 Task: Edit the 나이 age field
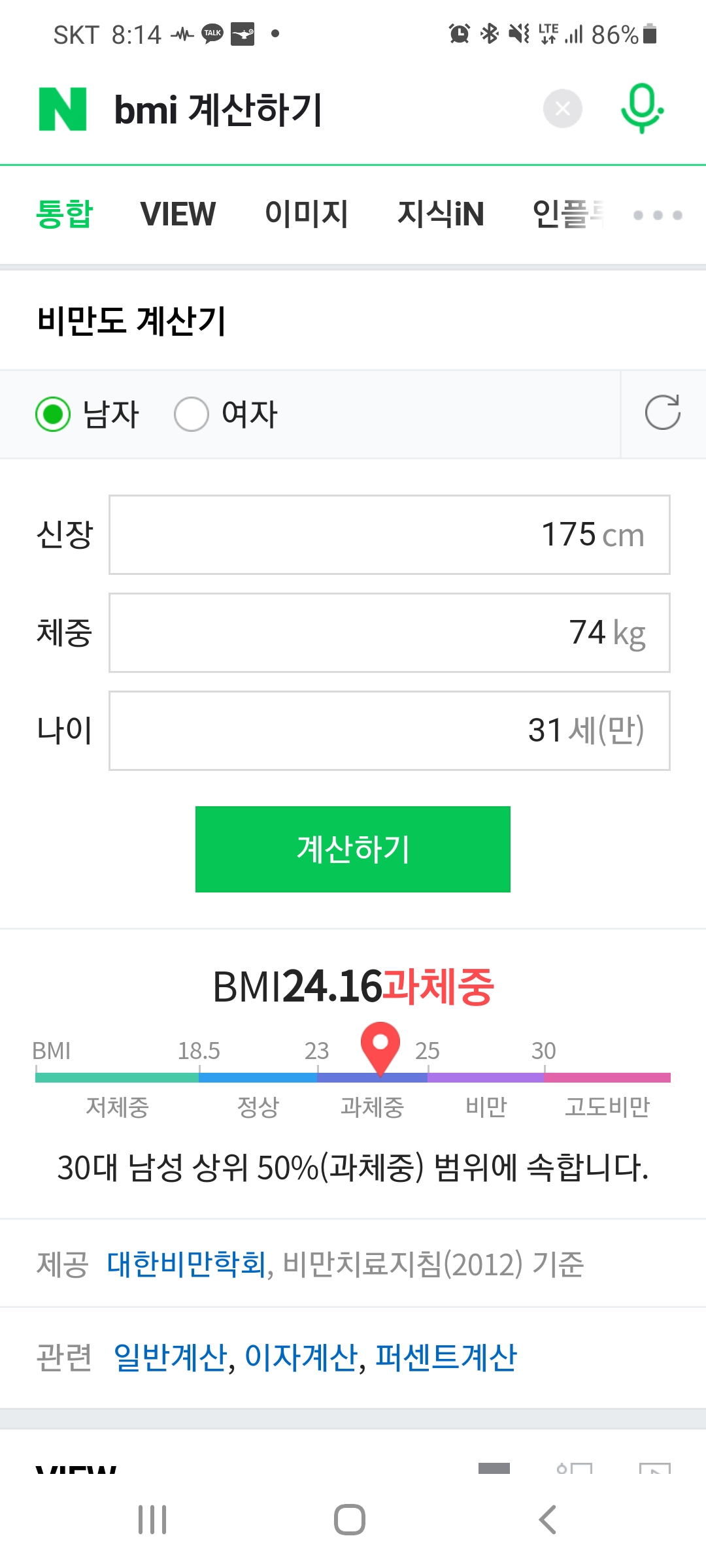tap(389, 730)
